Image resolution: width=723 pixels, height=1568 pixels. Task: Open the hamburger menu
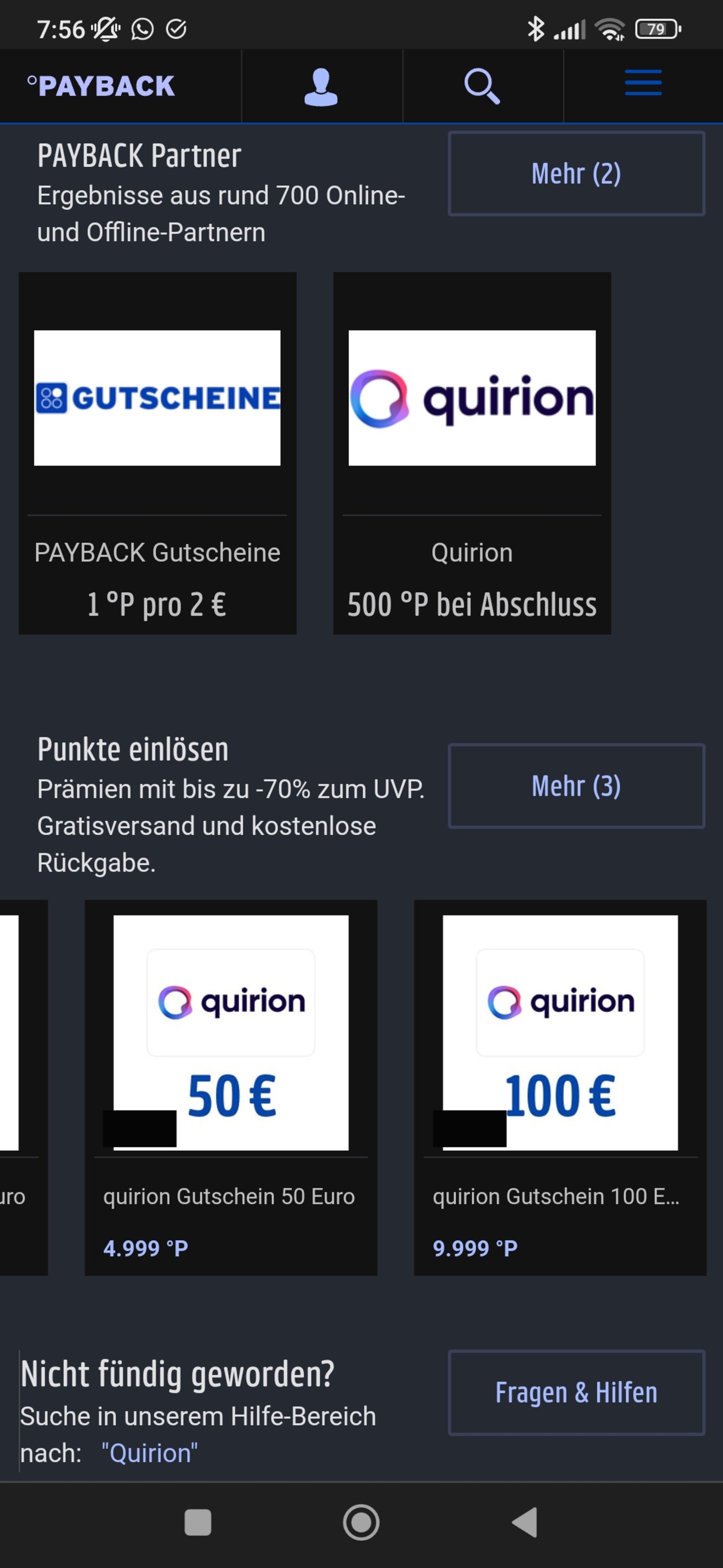pyautogui.click(x=643, y=83)
